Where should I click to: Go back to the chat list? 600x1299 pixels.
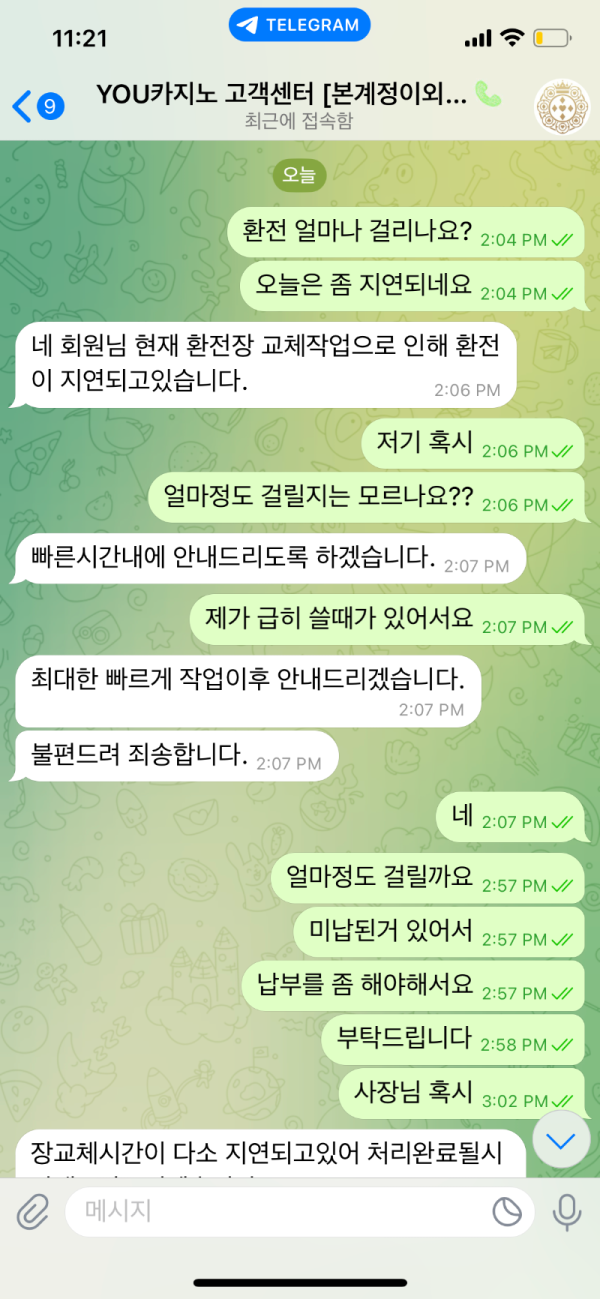(x=36, y=104)
